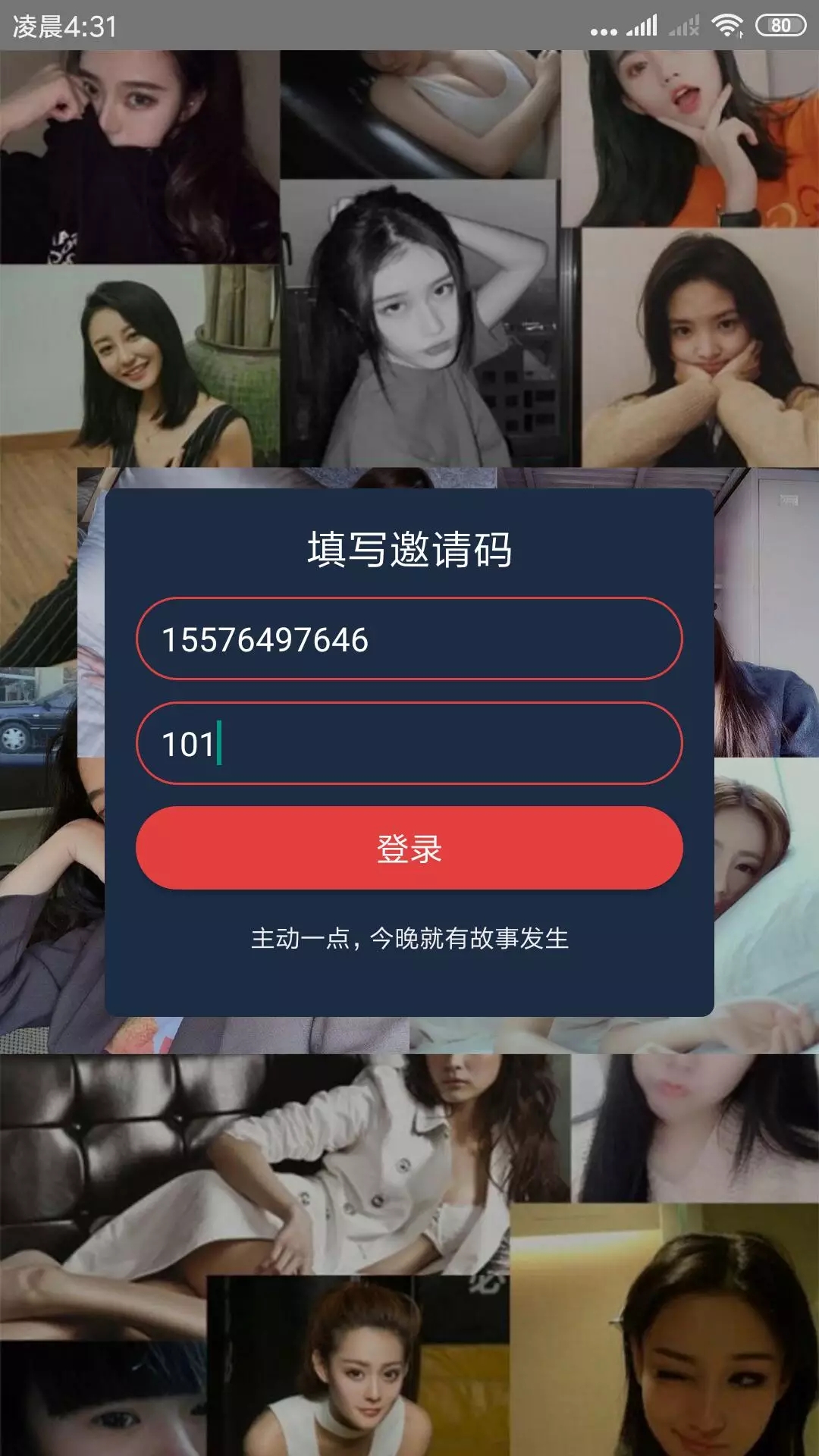
Task: Tap the phone number field showing 15576497646
Action: tap(409, 639)
